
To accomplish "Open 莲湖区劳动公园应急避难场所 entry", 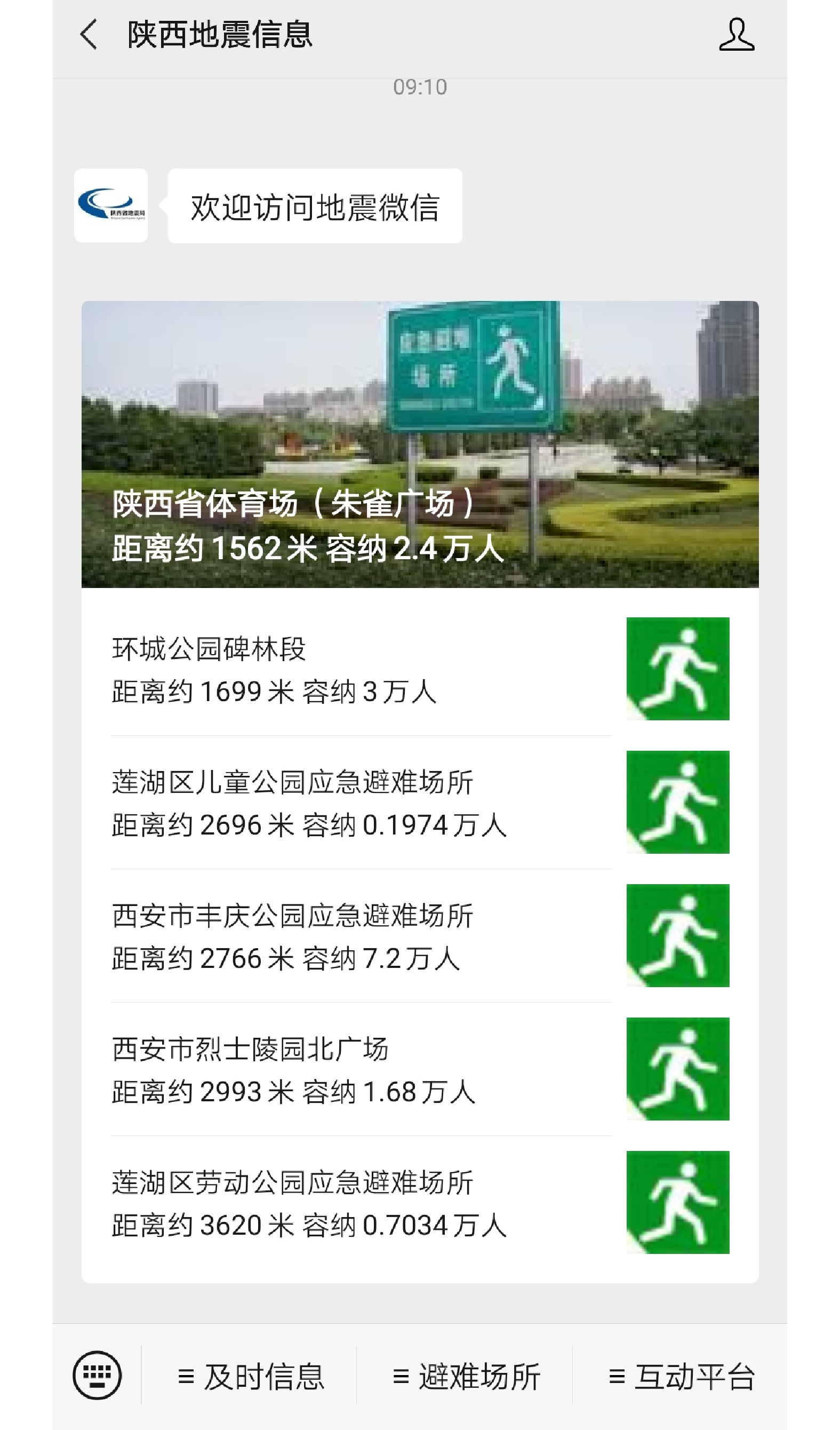I will point(420,1203).
